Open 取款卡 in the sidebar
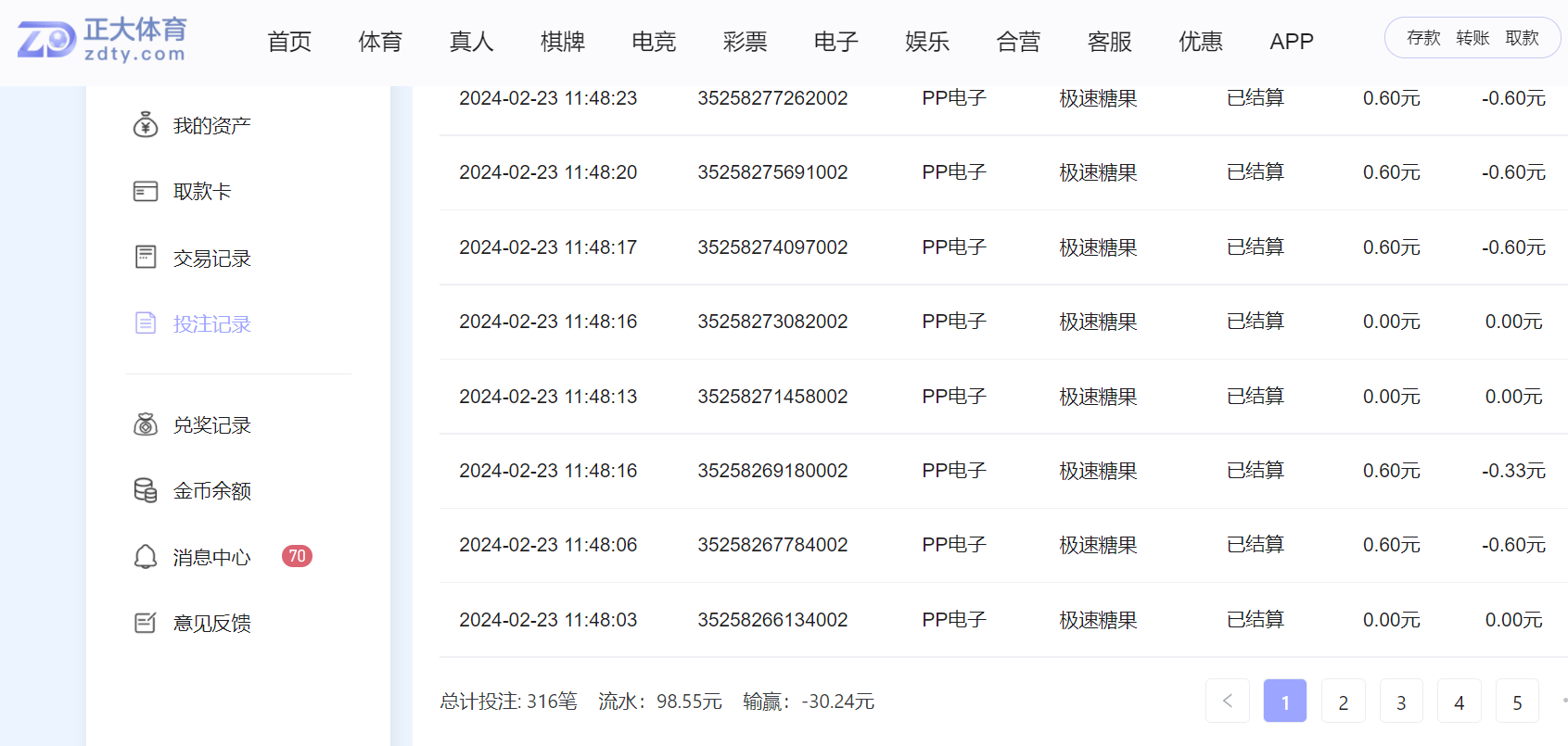1568x746 pixels. (201, 192)
